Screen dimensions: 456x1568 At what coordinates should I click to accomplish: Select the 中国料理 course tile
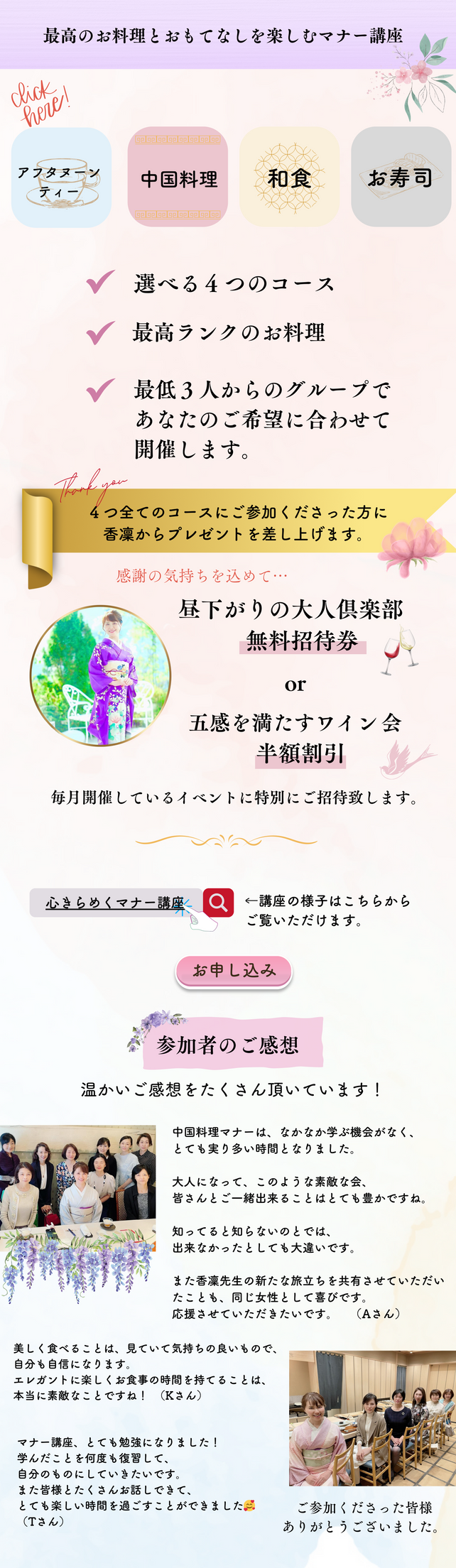(178, 178)
